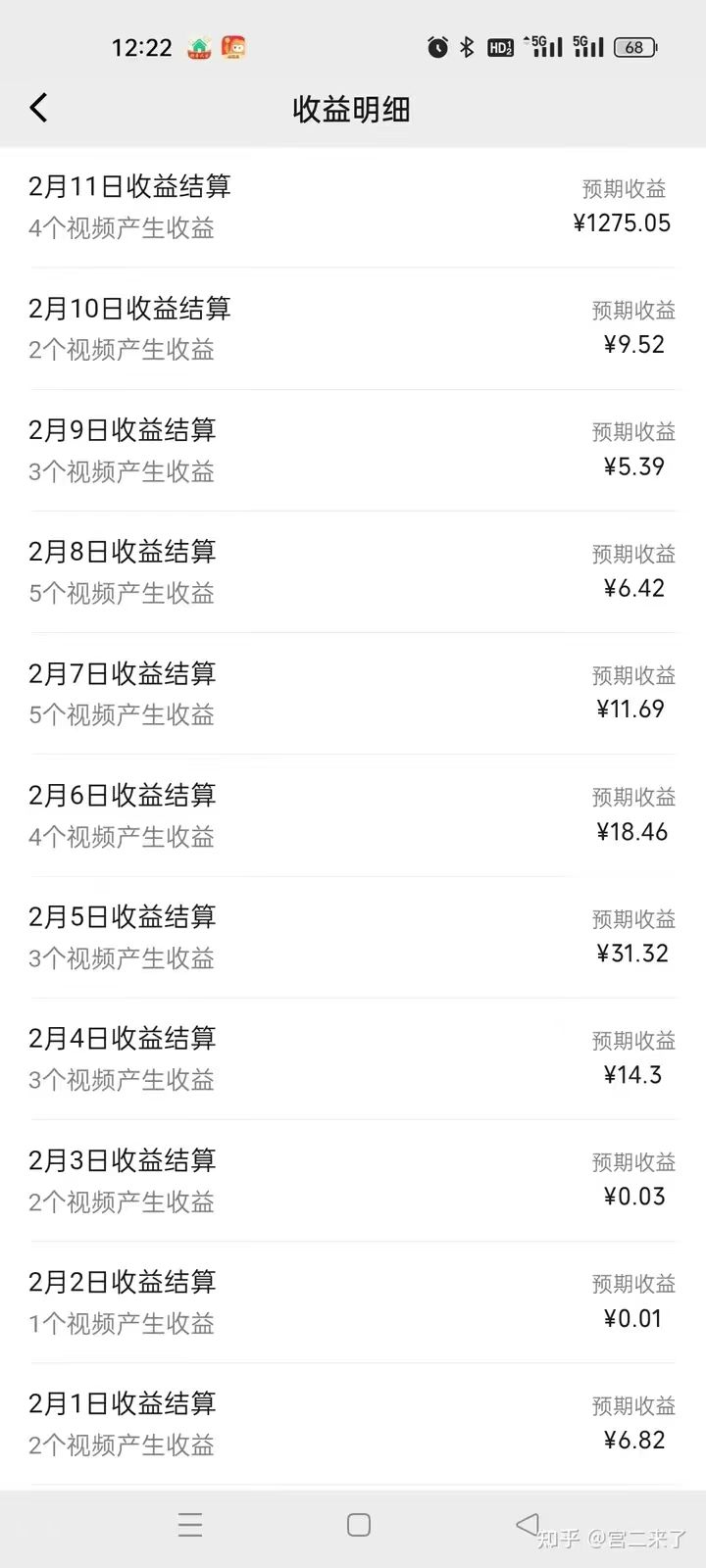Tap the 2月7日收益结算 row

tap(352, 693)
